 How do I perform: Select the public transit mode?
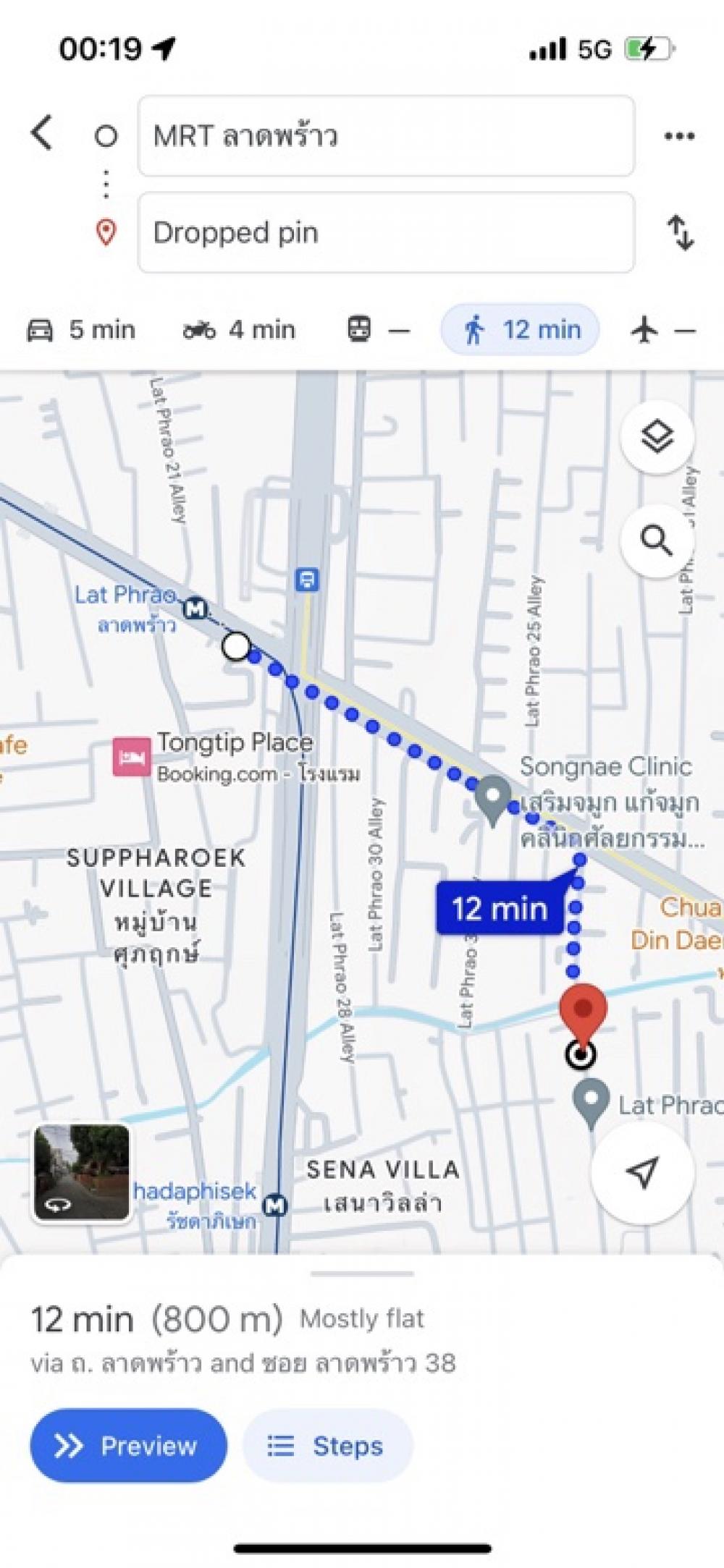click(378, 330)
